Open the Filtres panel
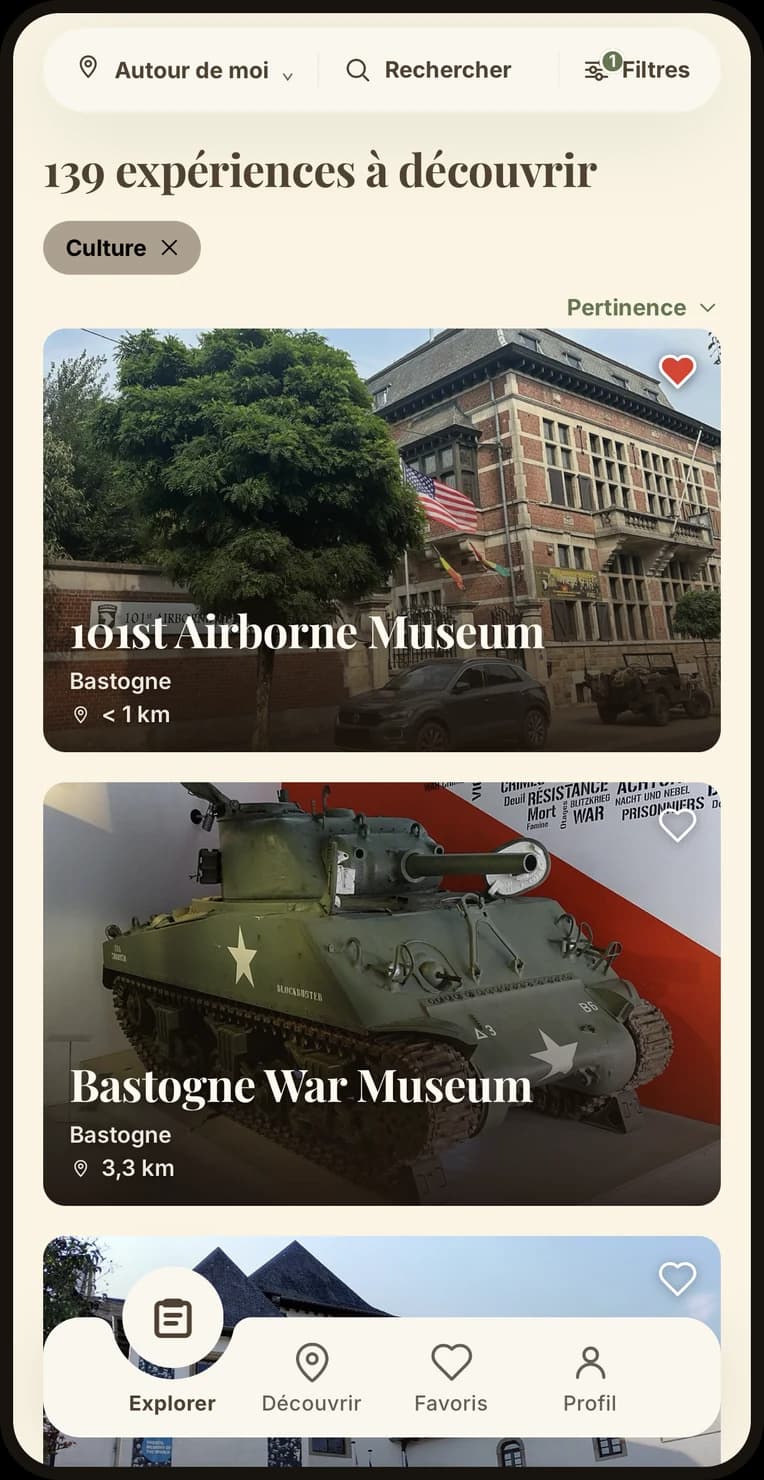This screenshot has height=1480, width=764. point(637,70)
